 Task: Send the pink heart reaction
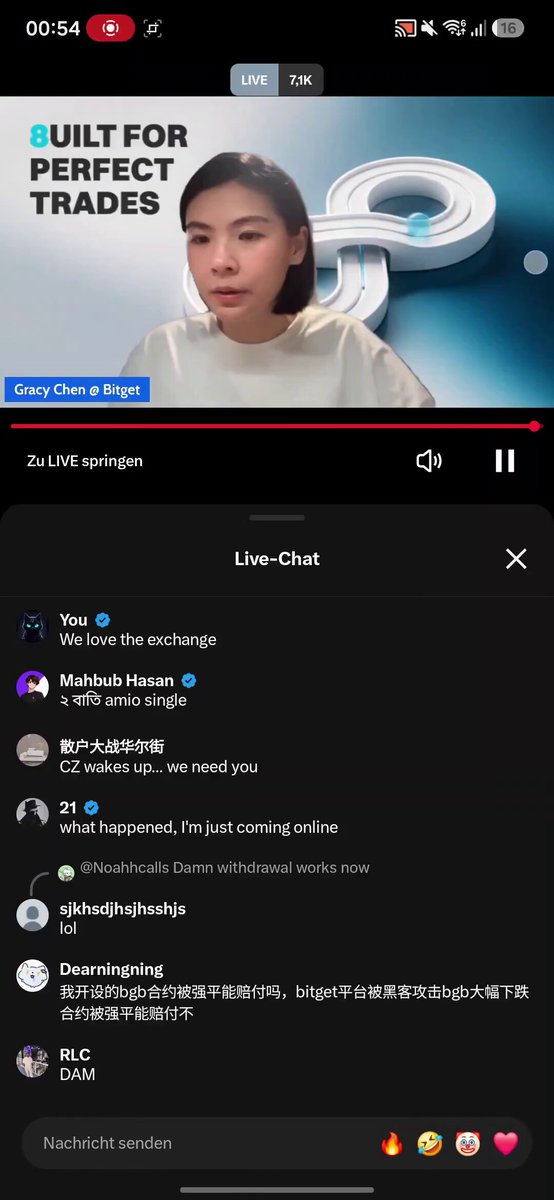click(506, 1143)
